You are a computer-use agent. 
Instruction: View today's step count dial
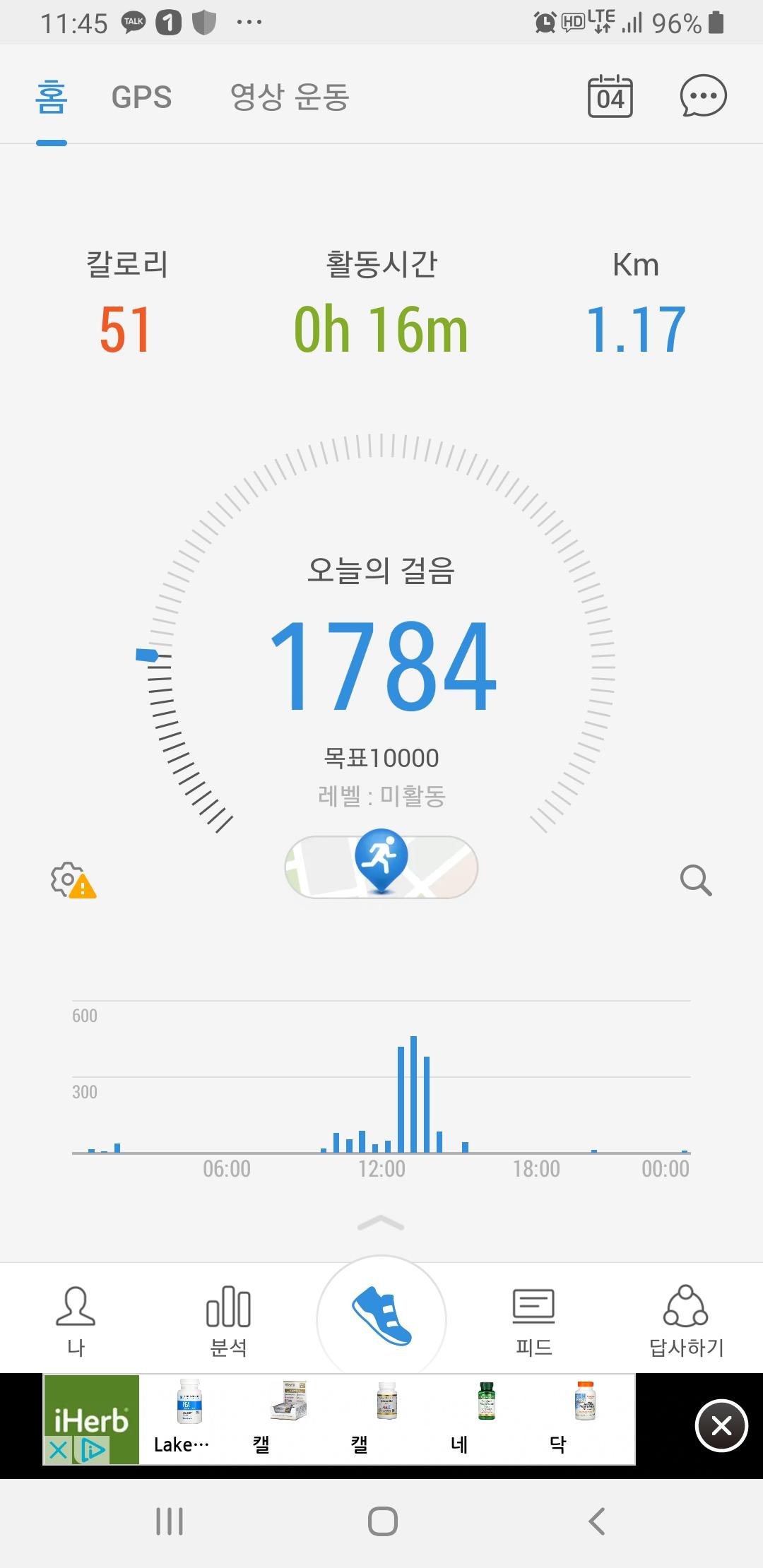point(381,664)
